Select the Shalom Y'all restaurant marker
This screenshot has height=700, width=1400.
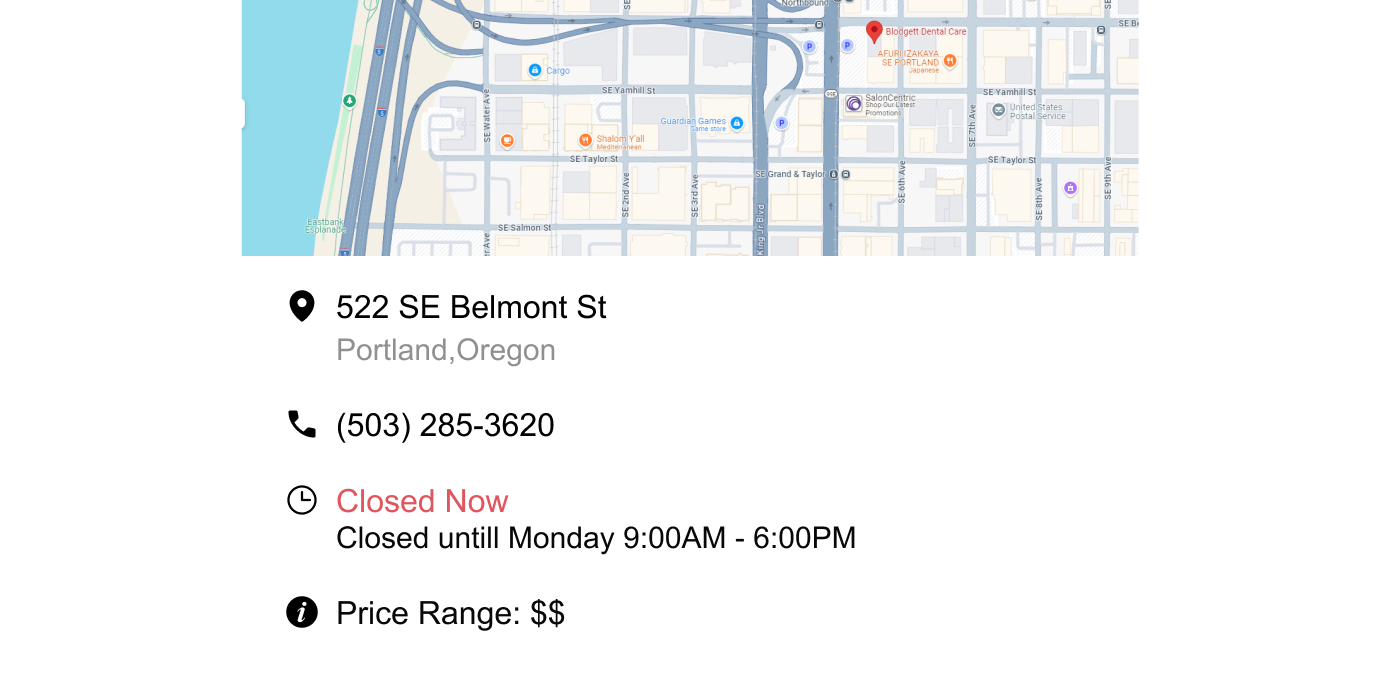pos(586,139)
